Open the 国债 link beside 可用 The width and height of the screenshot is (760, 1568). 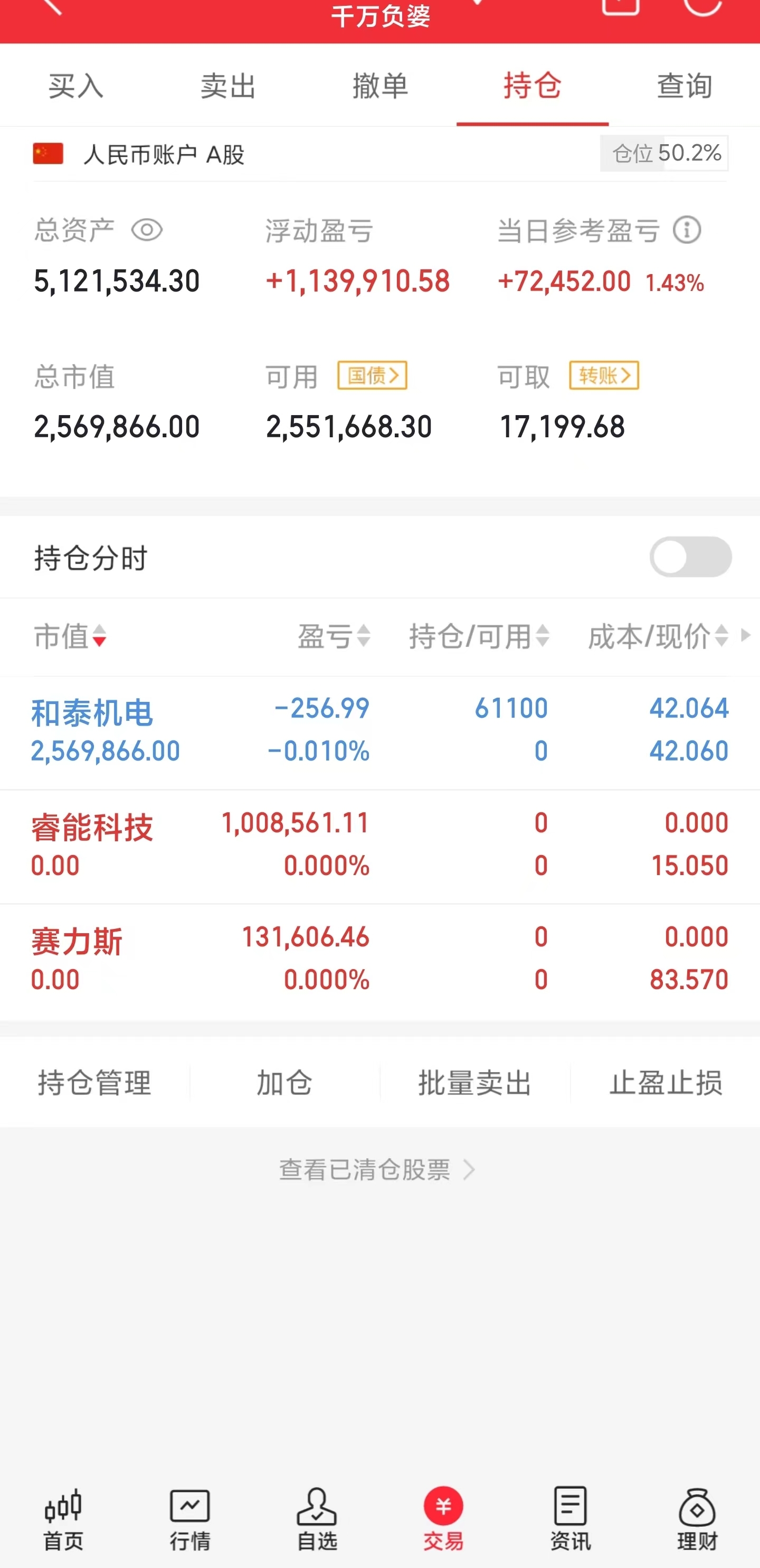(x=373, y=376)
